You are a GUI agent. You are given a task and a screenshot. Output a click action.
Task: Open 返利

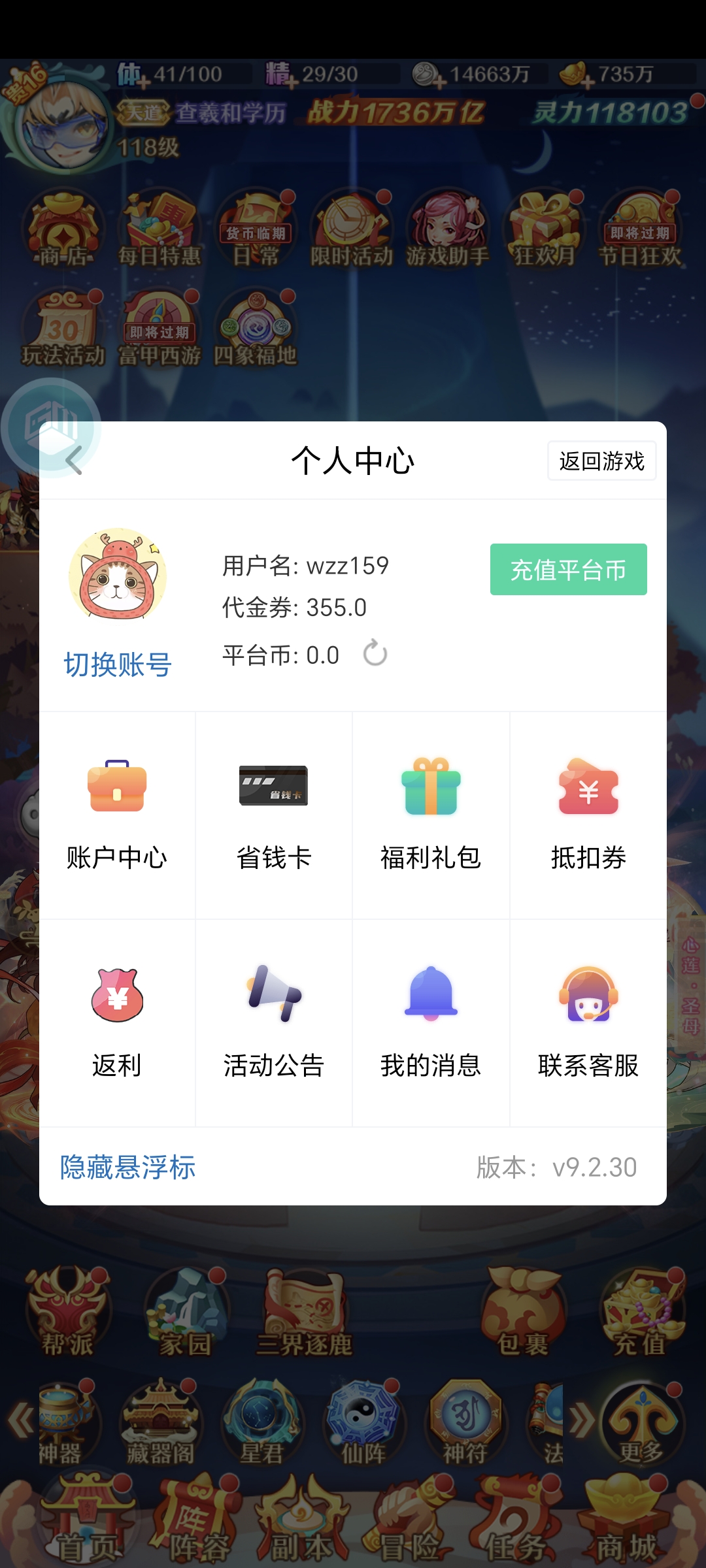click(x=117, y=1023)
